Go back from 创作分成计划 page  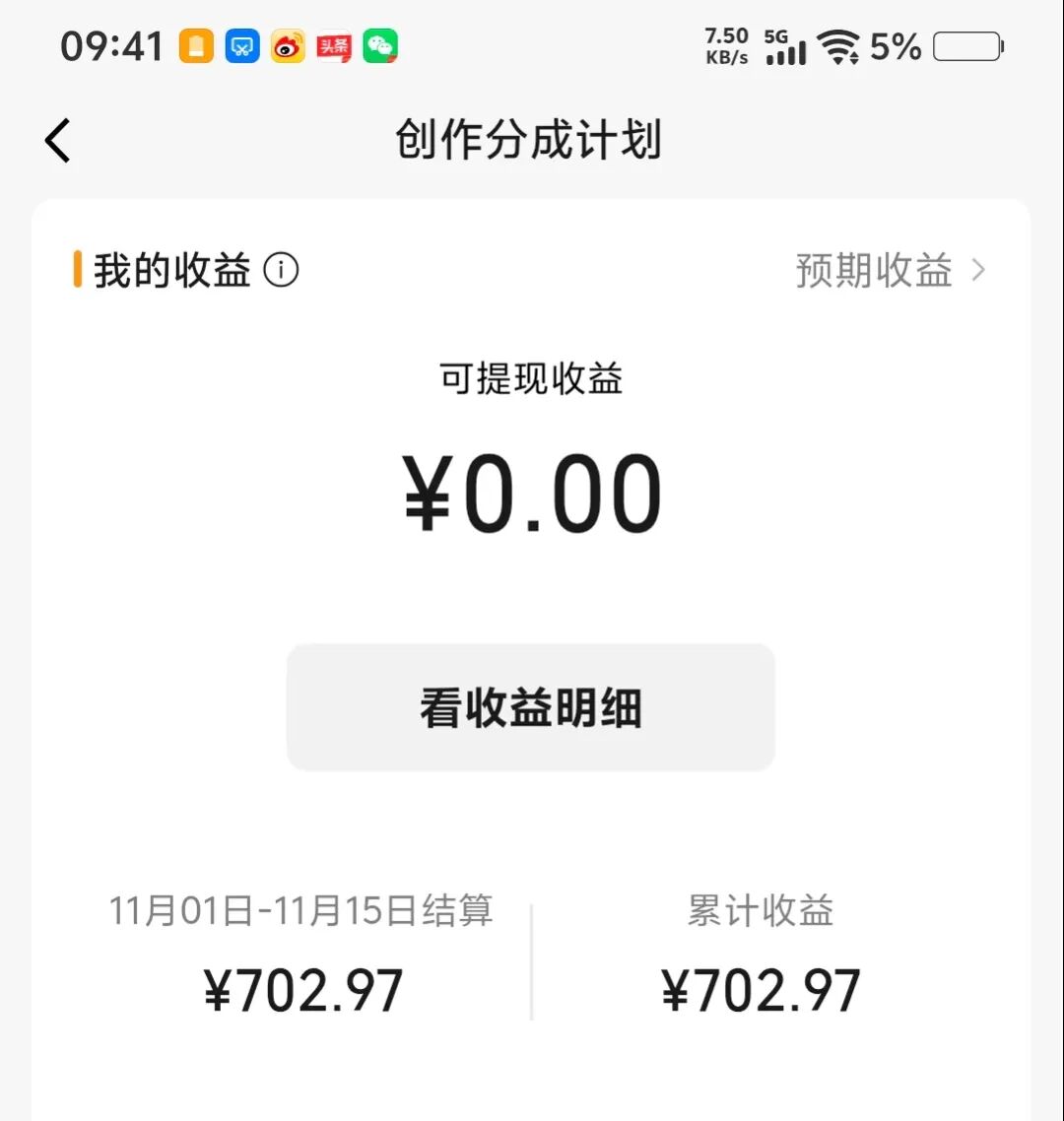(58, 140)
